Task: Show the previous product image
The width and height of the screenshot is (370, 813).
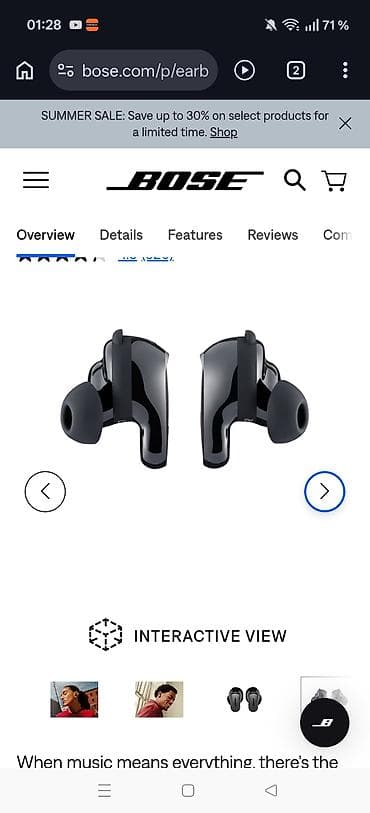Action: [45, 491]
